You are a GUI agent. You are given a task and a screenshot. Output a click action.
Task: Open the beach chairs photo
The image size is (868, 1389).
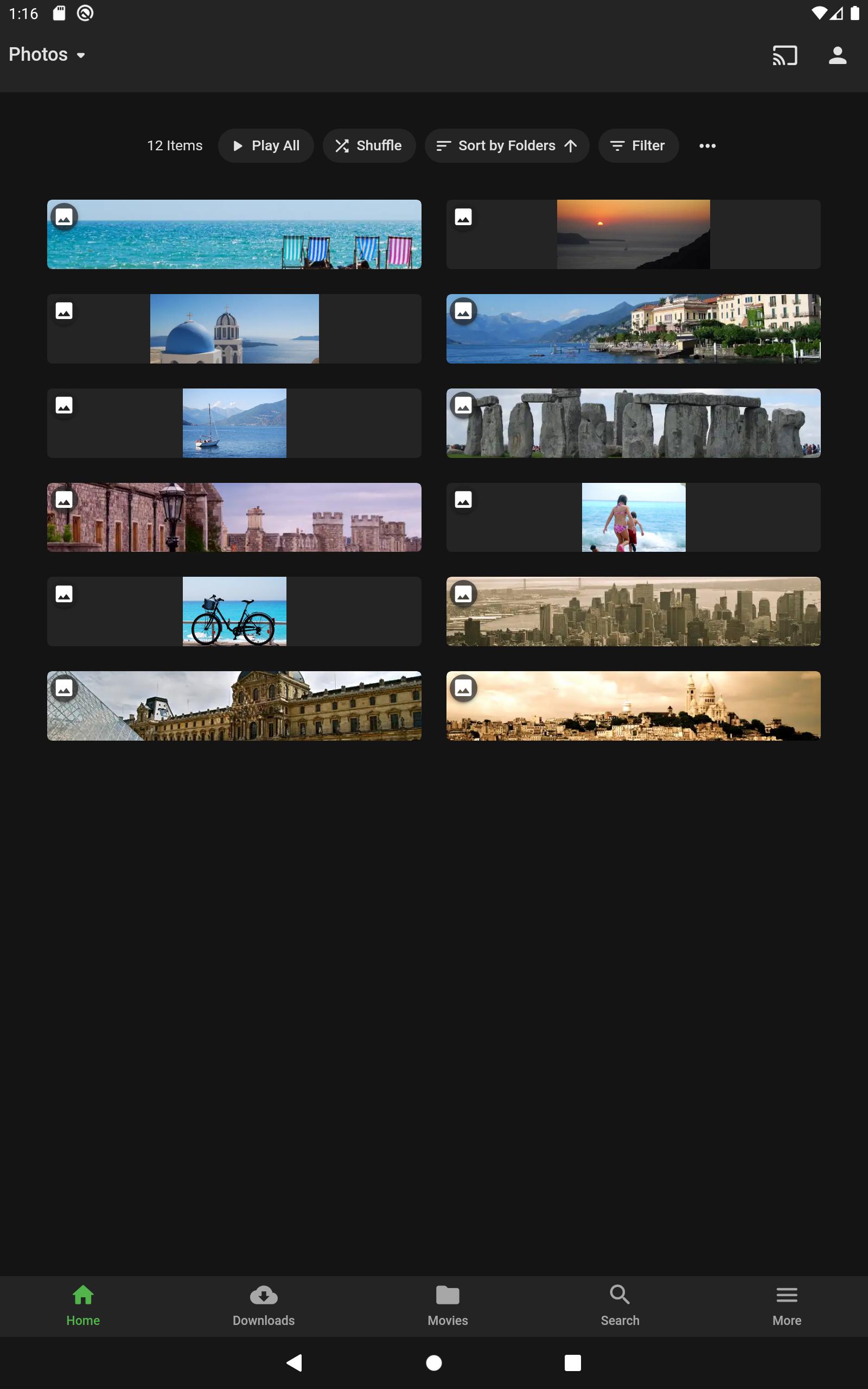coord(234,234)
